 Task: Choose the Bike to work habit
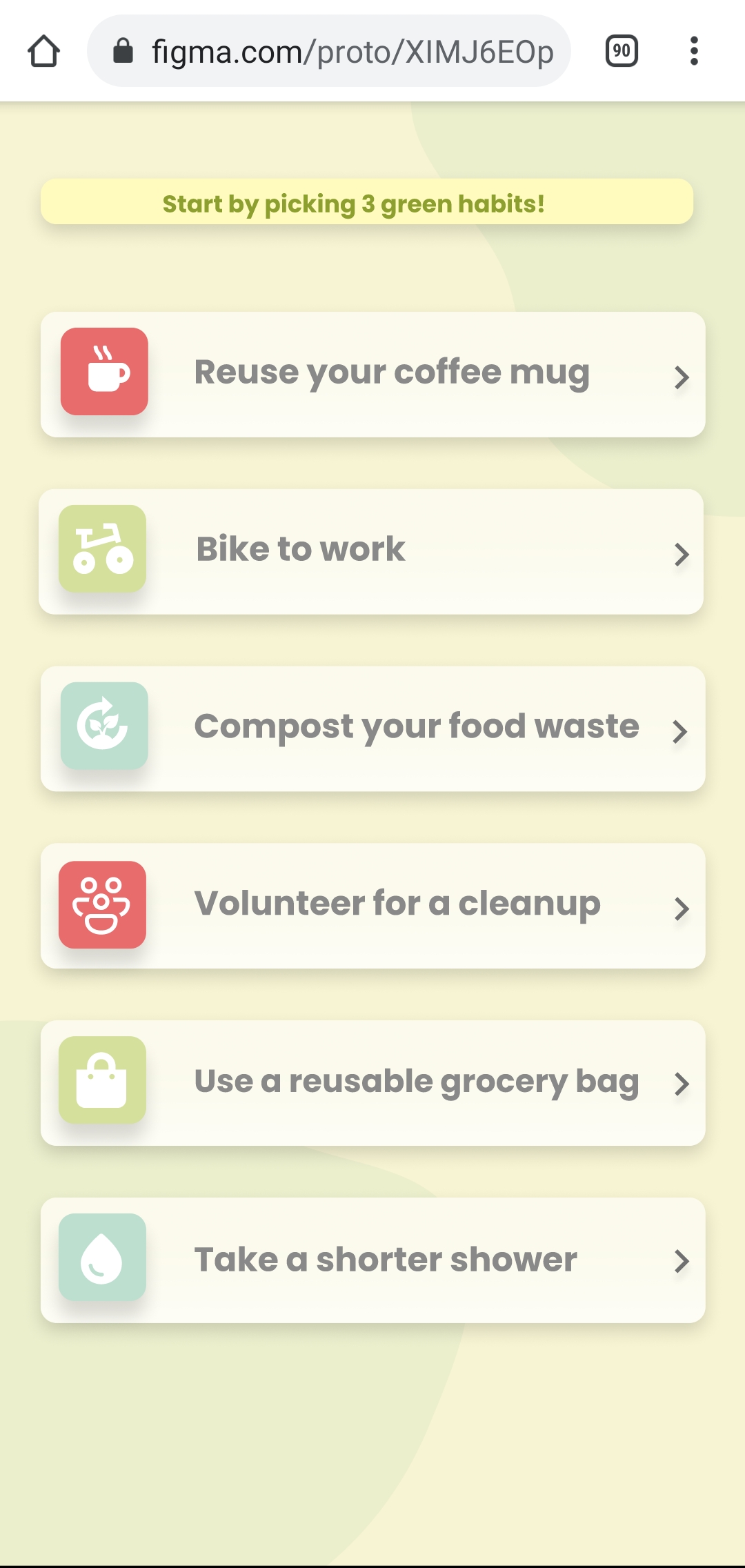pos(371,551)
